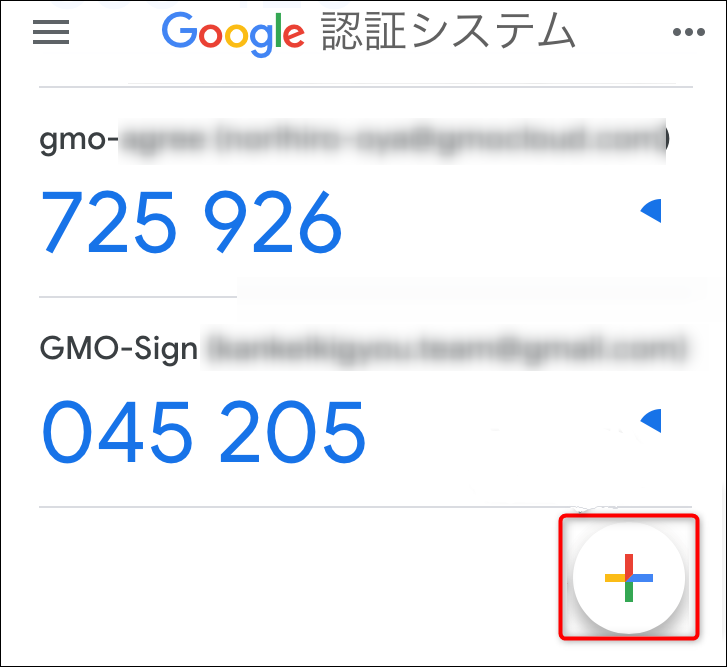The width and height of the screenshot is (727, 667).
Task: Tap the gmo-agree code 725 926
Action: coord(191,220)
